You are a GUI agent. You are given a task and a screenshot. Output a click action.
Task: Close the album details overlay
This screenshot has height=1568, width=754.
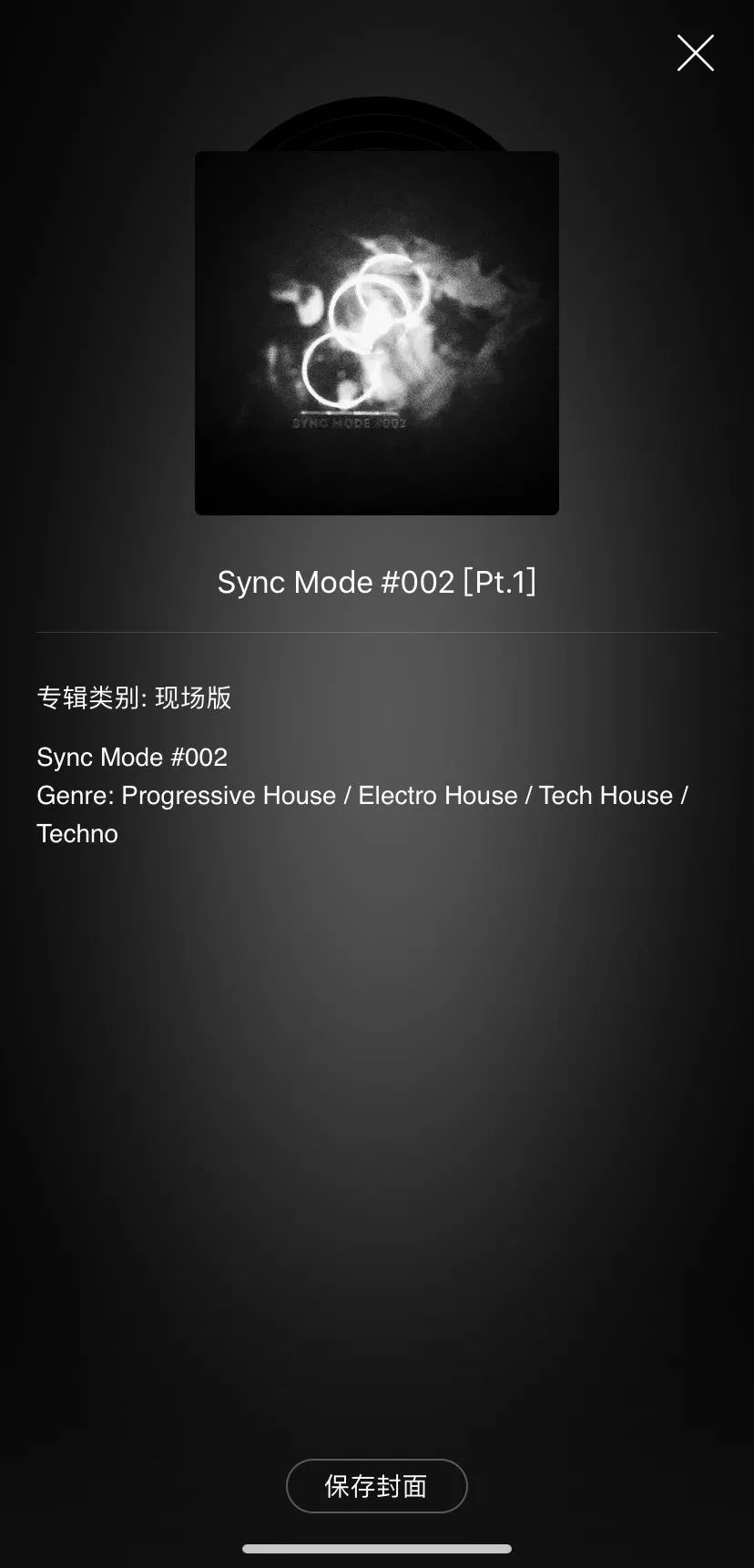pyautogui.click(x=695, y=53)
